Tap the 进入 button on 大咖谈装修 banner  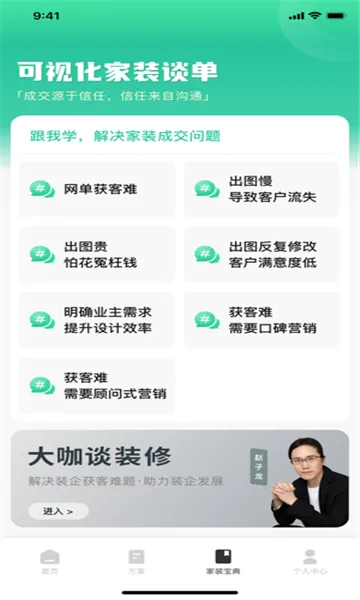(58, 511)
